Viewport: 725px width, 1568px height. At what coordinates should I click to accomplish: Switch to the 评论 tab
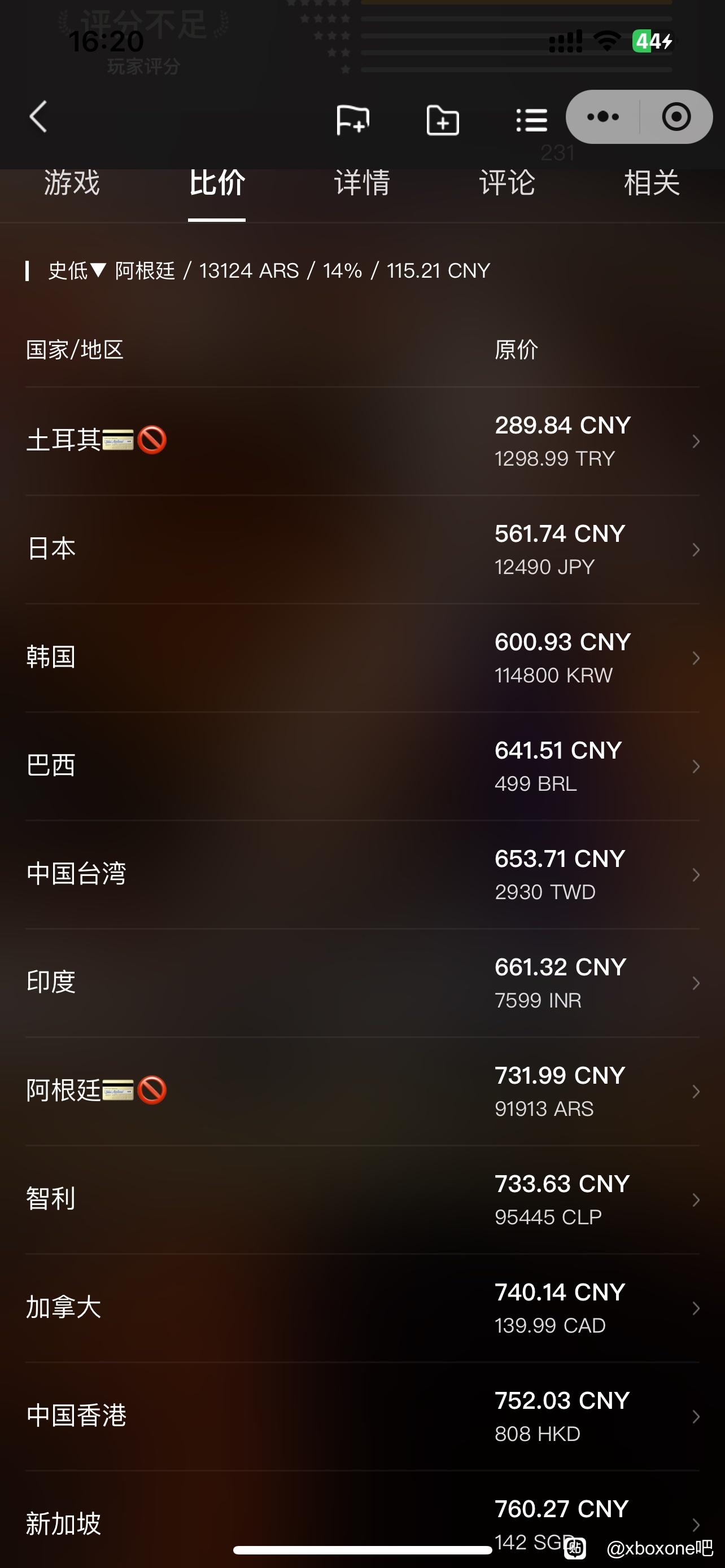coord(506,183)
